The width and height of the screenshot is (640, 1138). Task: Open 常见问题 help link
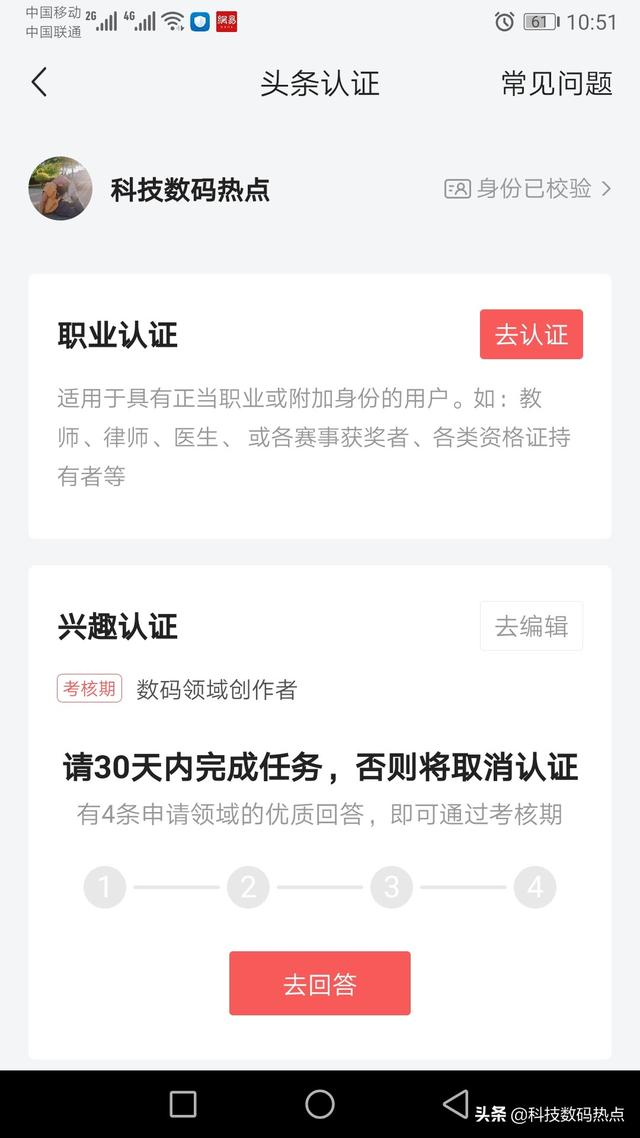tap(556, 83)
